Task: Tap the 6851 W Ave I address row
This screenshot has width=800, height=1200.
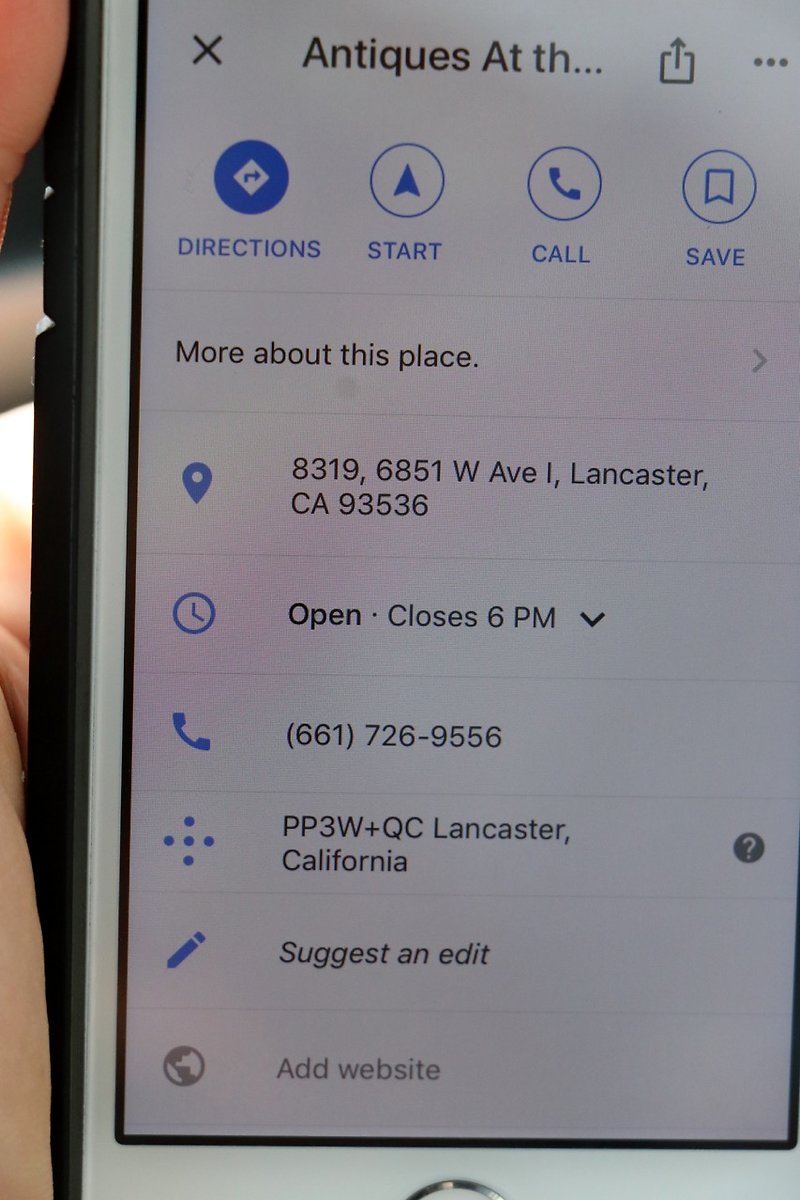Action: coord(499,487)
